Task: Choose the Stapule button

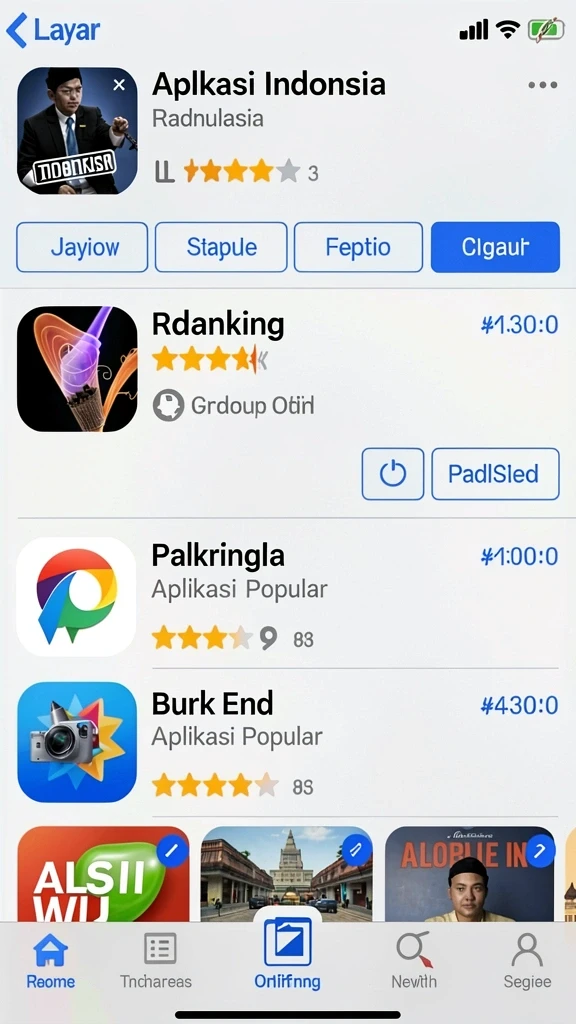Action: coord(221,247)
